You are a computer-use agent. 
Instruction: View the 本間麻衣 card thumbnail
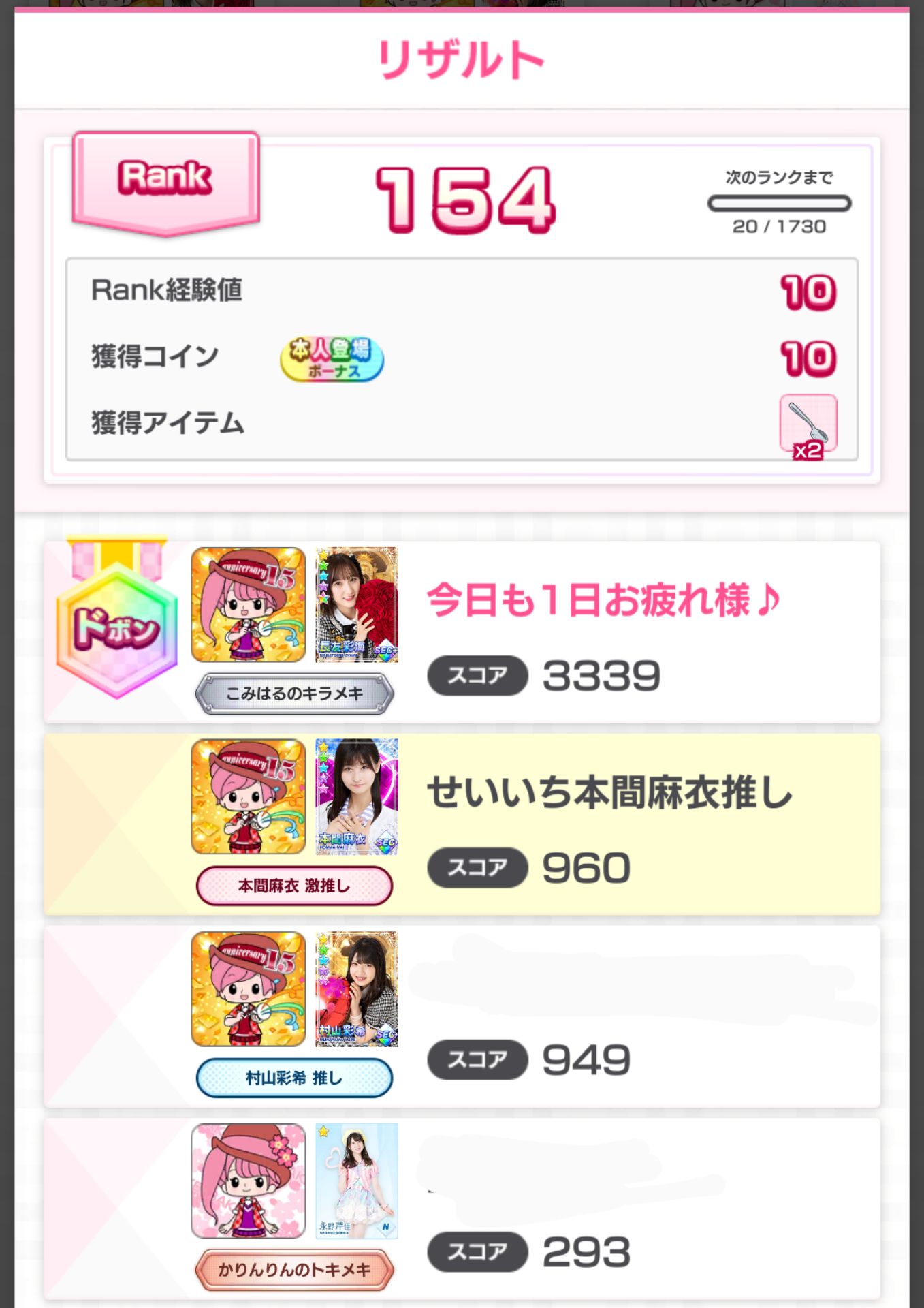pos(356,797)
